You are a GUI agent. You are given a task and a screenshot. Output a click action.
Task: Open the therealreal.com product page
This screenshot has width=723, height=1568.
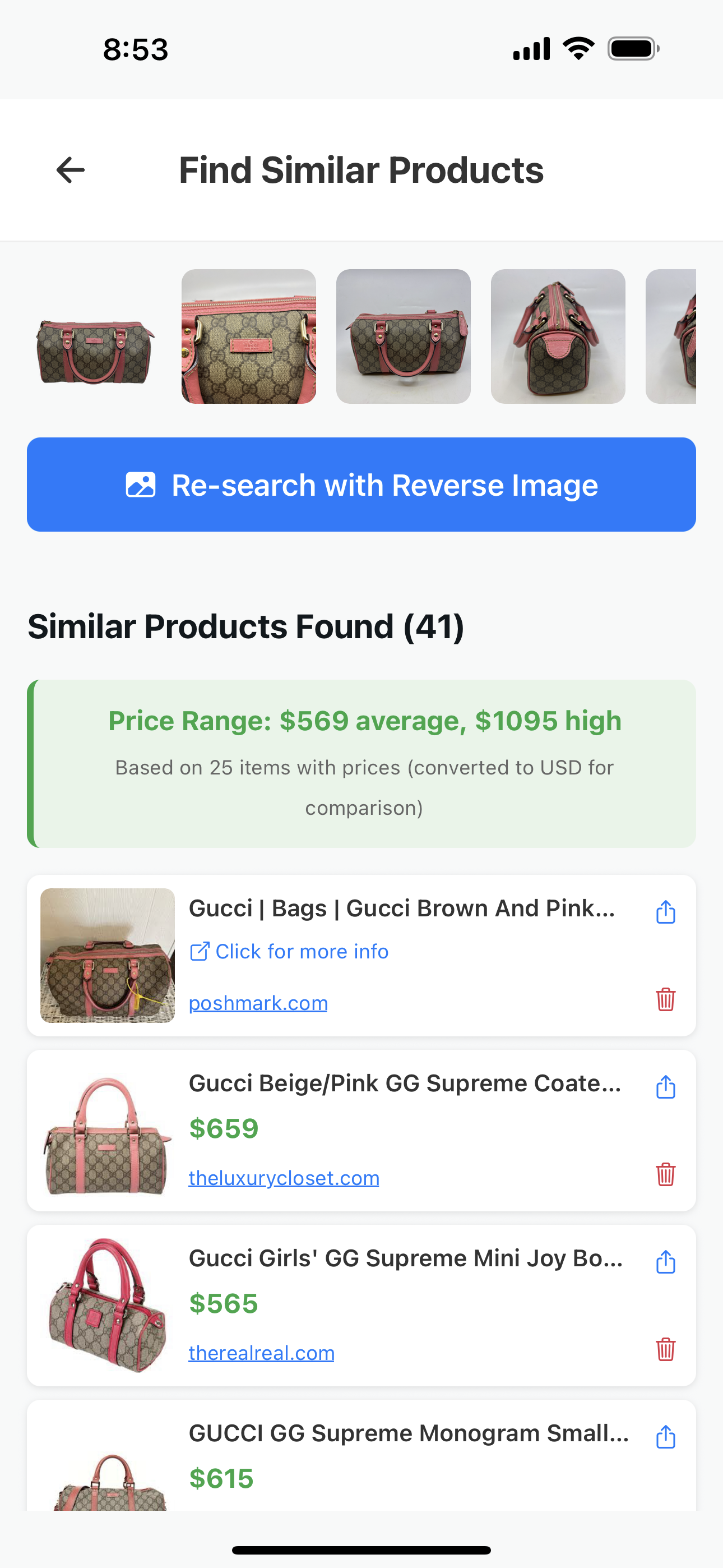(261, 1353)
